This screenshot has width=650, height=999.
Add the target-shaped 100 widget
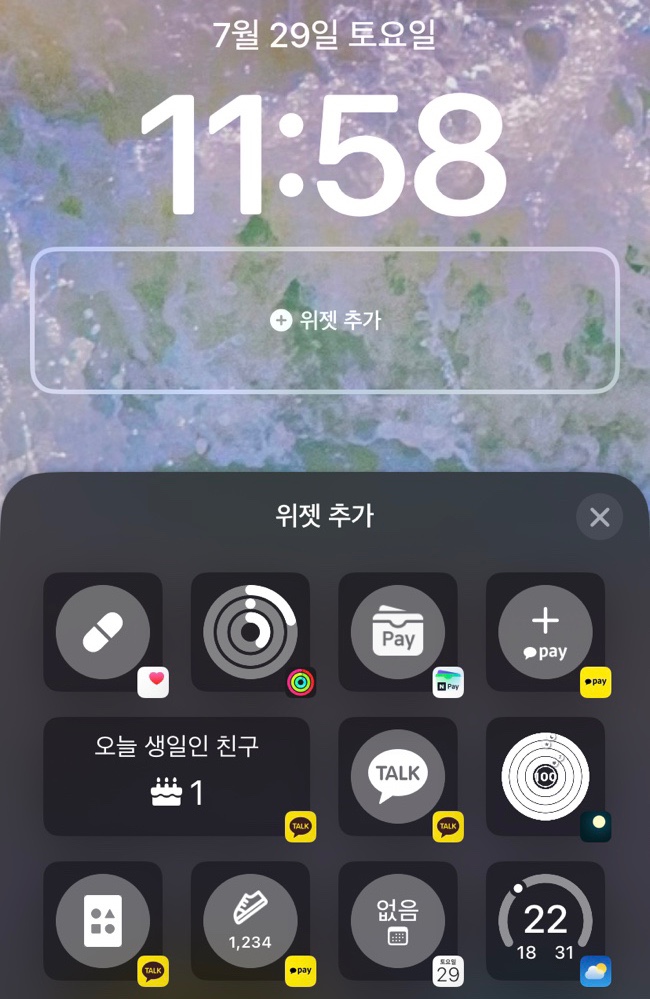point(545,776)
